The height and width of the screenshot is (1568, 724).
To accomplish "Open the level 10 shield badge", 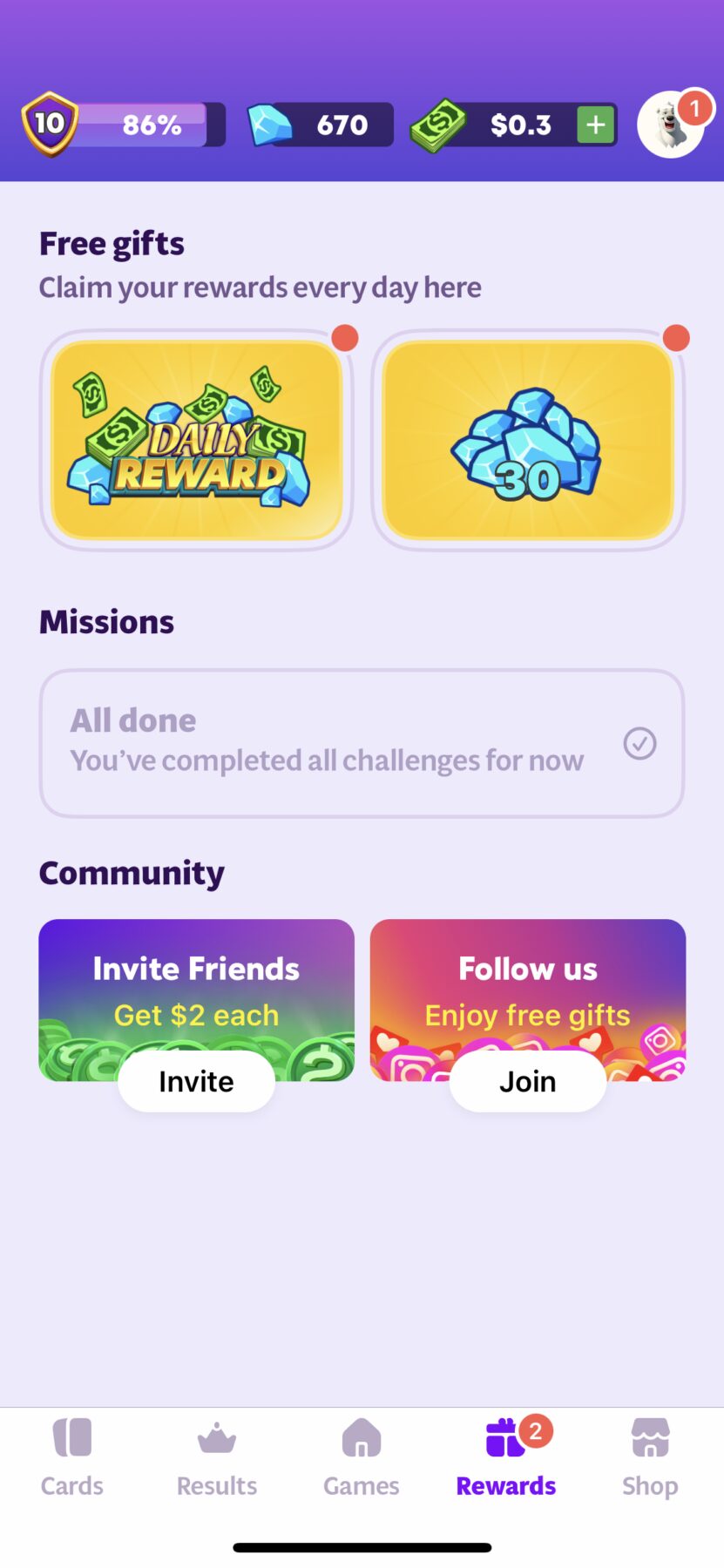I will pos(48,122).
